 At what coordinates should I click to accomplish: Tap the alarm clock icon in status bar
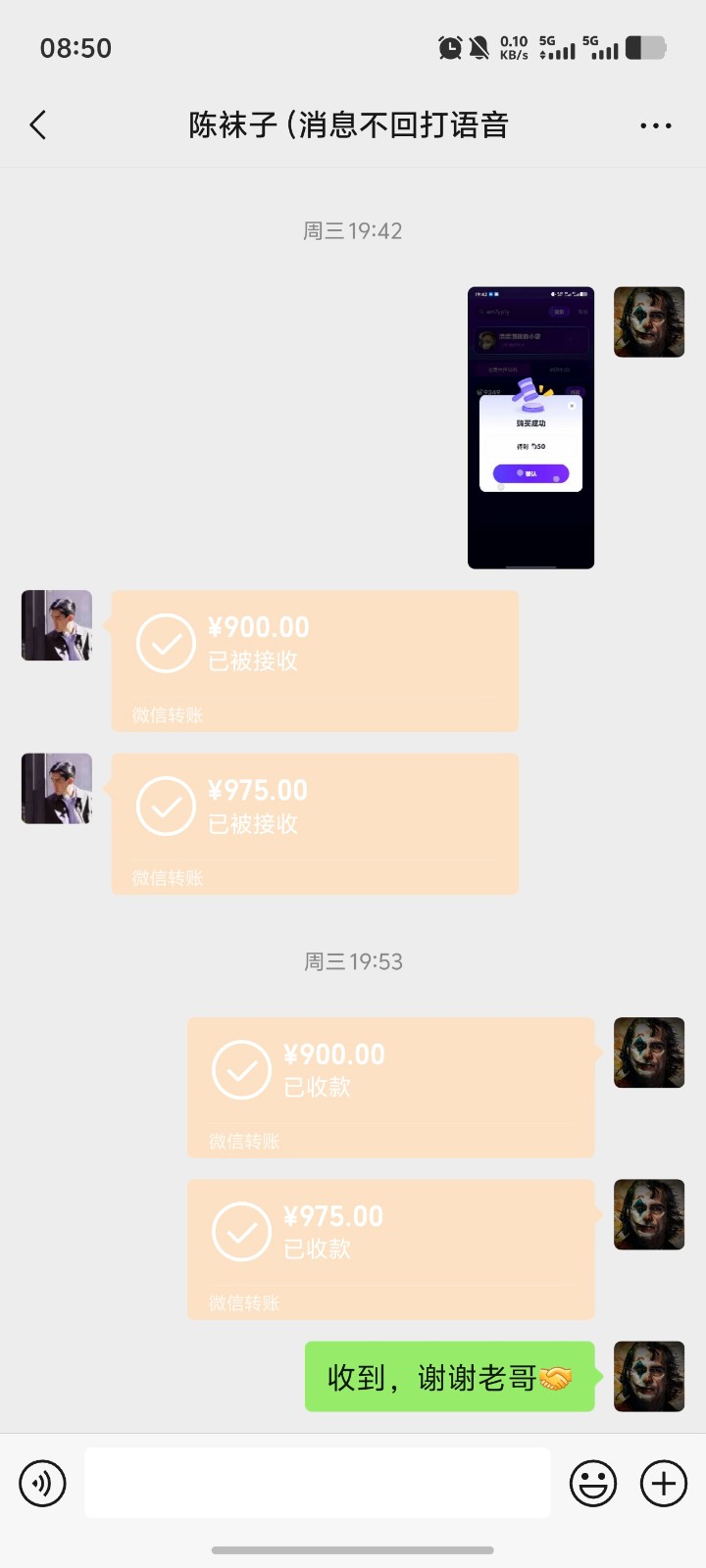[x=450, y=45]
